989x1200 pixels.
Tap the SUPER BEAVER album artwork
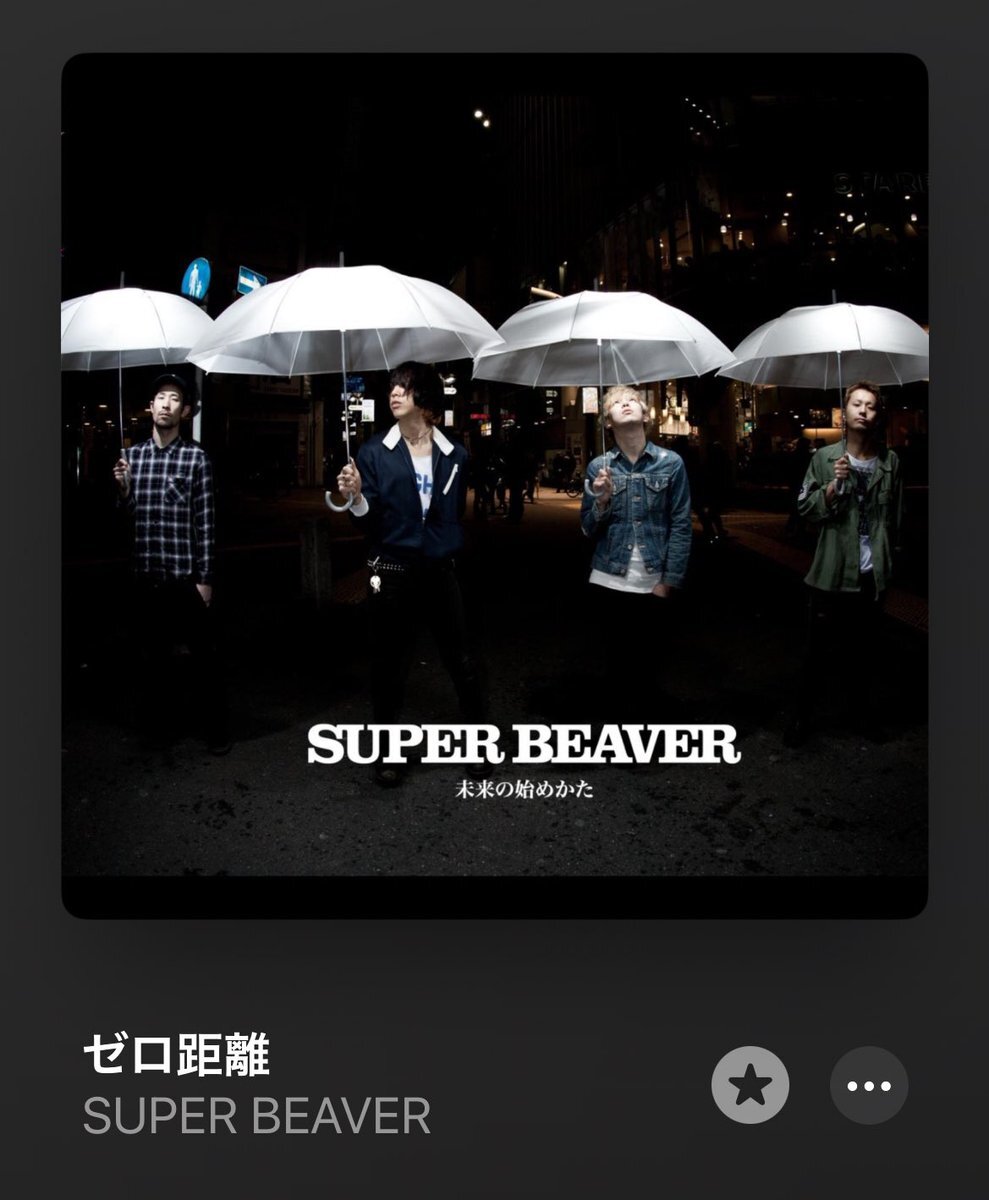click(x=494, y=485)
